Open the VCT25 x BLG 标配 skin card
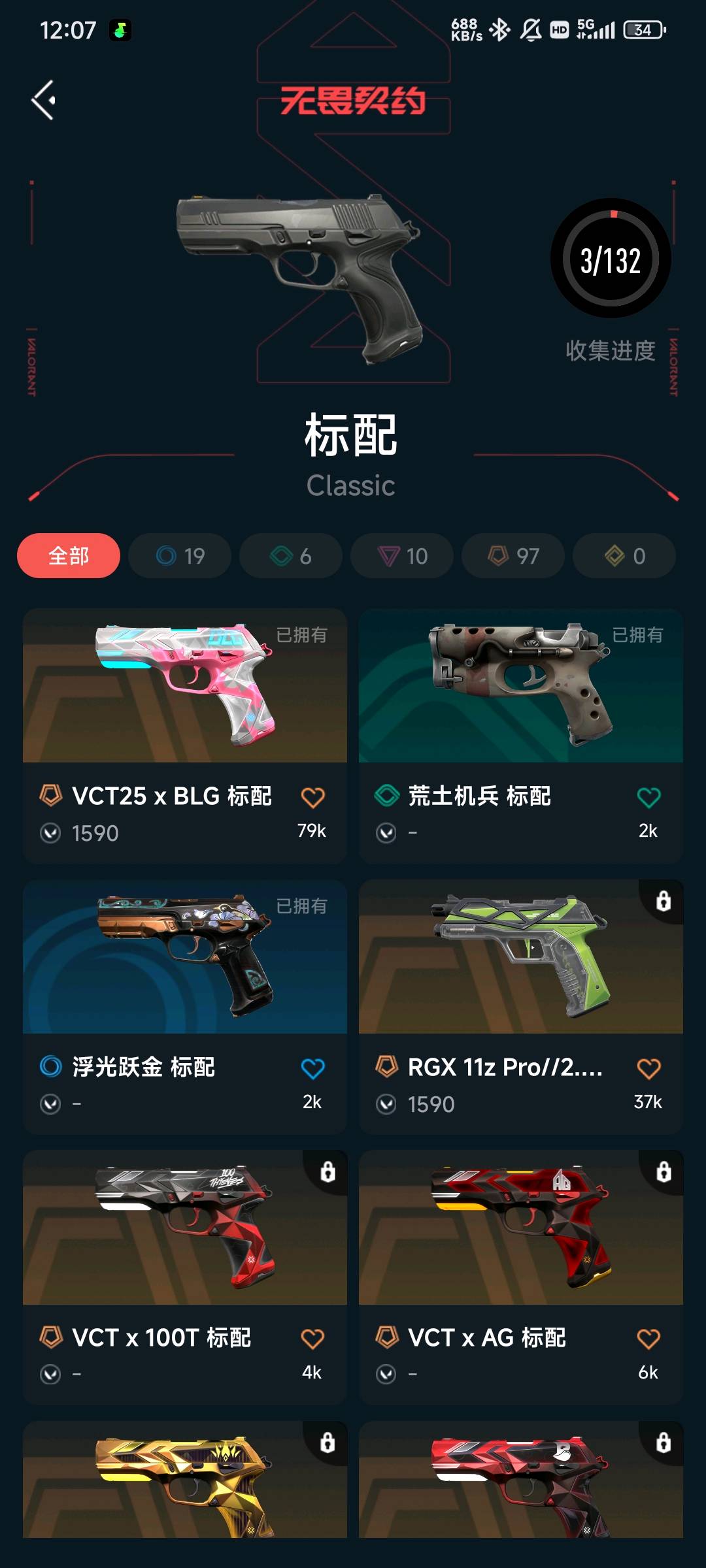Screen dimensions: 706x1568 click(x=184, y=686)
